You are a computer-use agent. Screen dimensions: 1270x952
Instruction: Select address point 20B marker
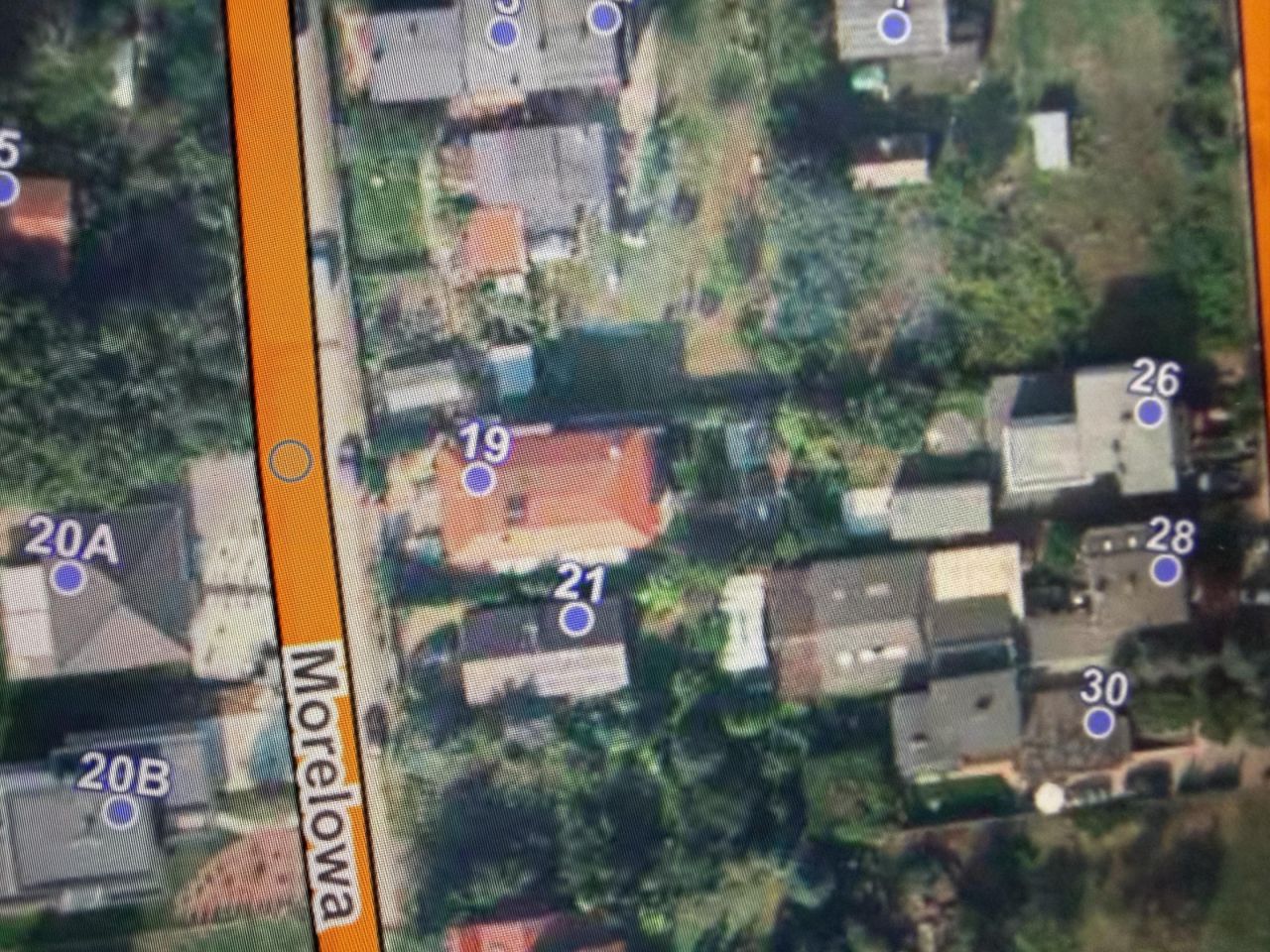(121, 812)
